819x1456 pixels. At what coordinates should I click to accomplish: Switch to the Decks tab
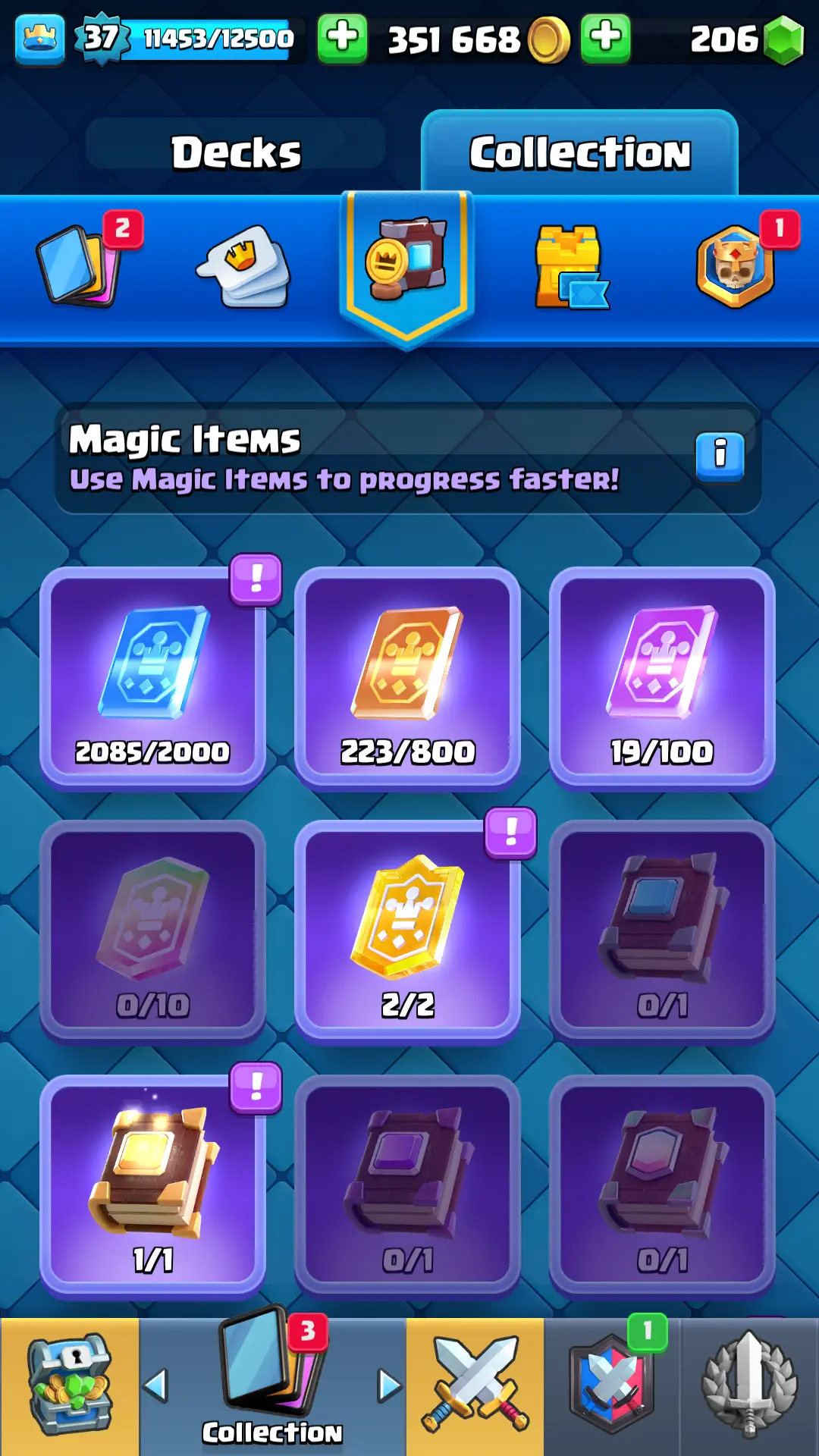235,152
